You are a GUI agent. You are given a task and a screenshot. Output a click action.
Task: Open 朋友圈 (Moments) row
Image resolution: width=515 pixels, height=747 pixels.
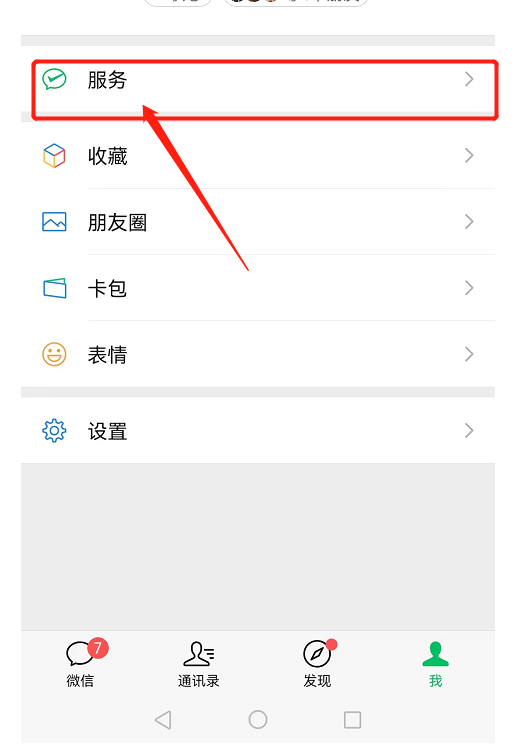(258, 222)
